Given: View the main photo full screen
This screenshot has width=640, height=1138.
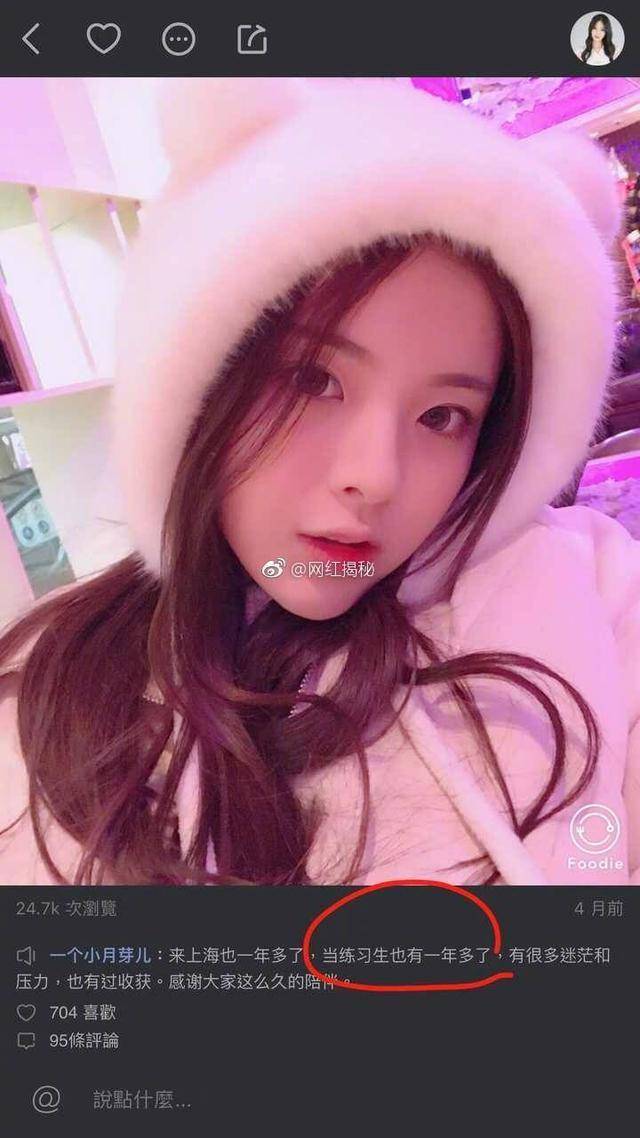Looking at the screenshot, I should pos(320,480).
